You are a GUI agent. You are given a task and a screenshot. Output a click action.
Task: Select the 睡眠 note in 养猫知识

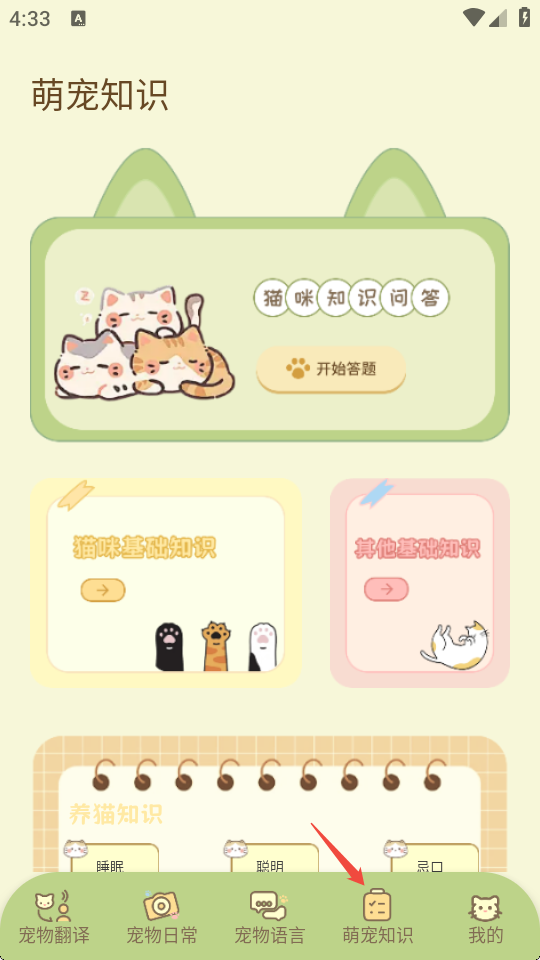[111, 858]
